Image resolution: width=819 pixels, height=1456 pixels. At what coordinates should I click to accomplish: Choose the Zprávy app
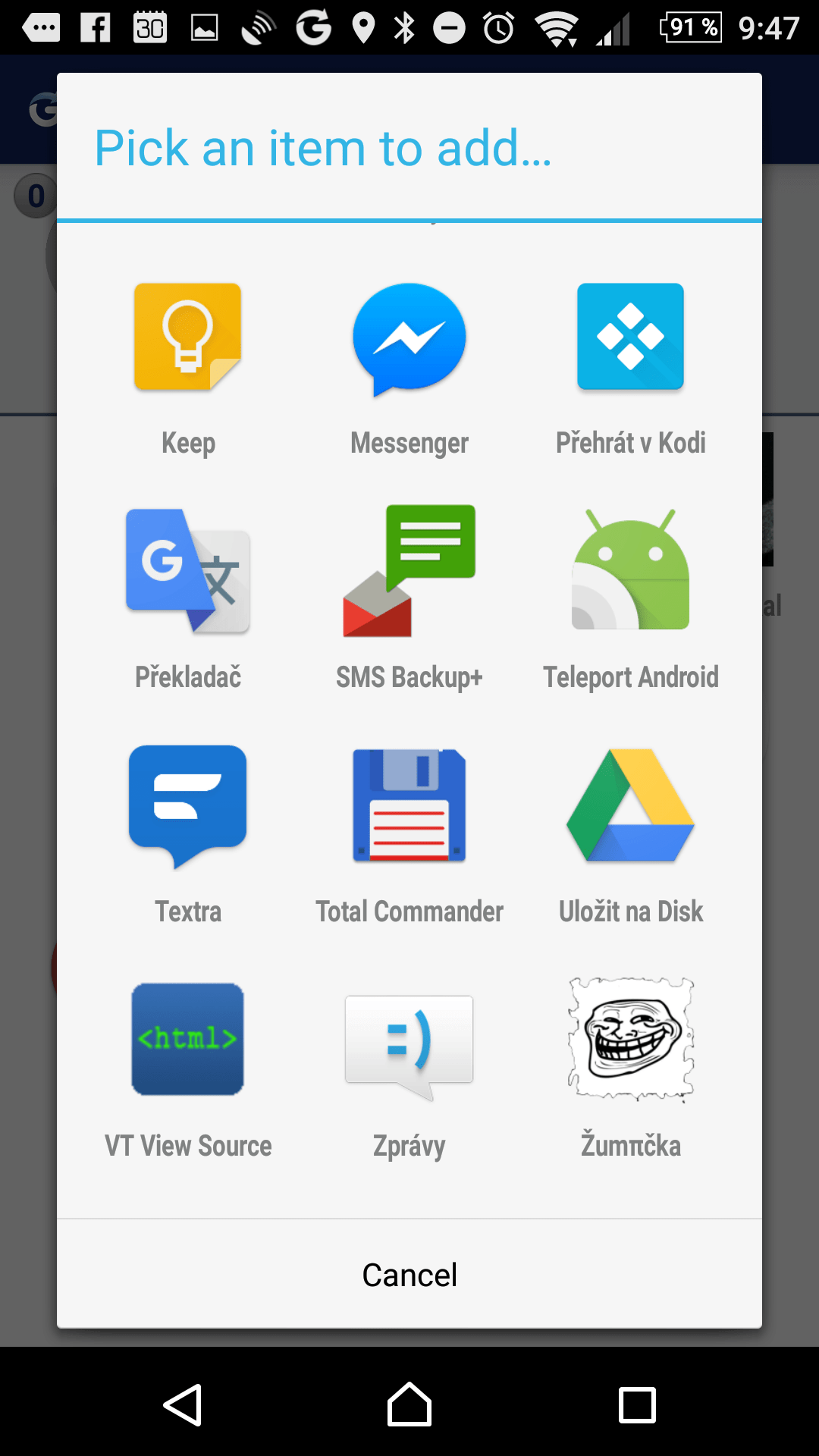click(409, 1069)
